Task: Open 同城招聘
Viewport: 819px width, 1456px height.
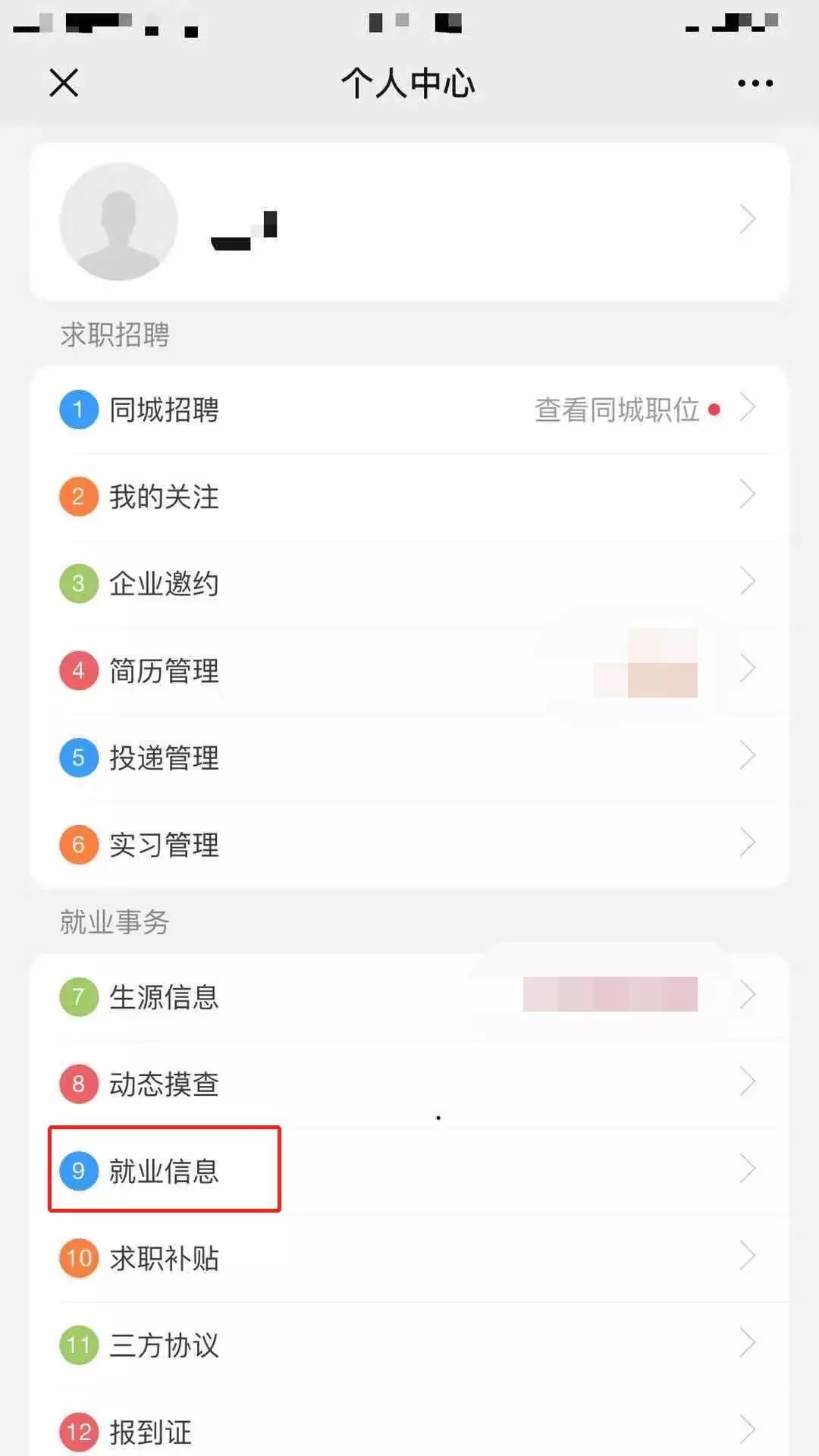Action: [x=409, y=409]
